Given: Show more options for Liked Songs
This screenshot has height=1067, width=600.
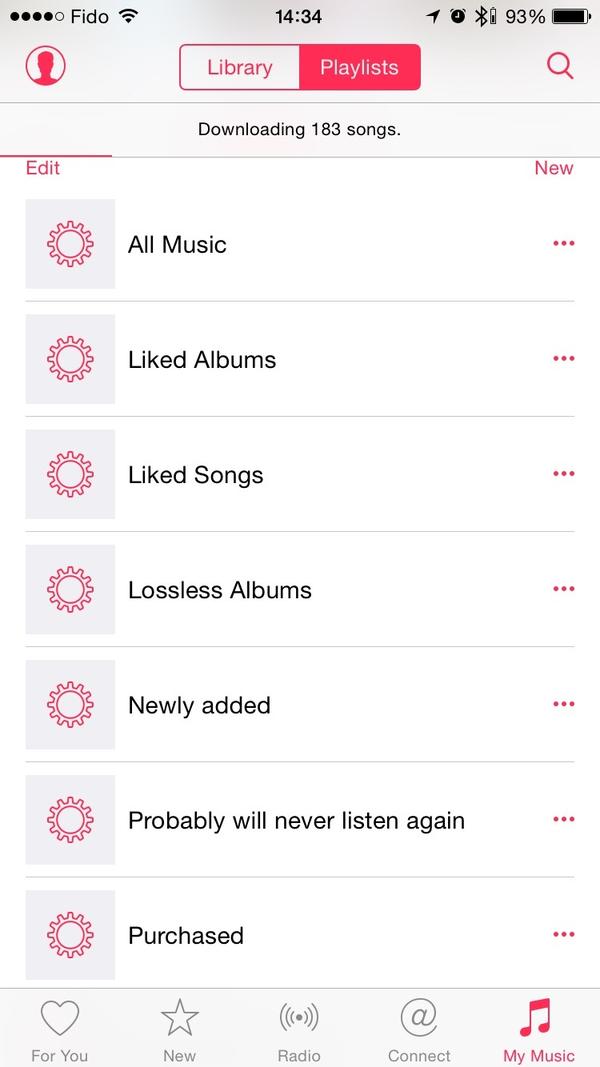Looking at the screenshot, I should click(x=563, y=474).
